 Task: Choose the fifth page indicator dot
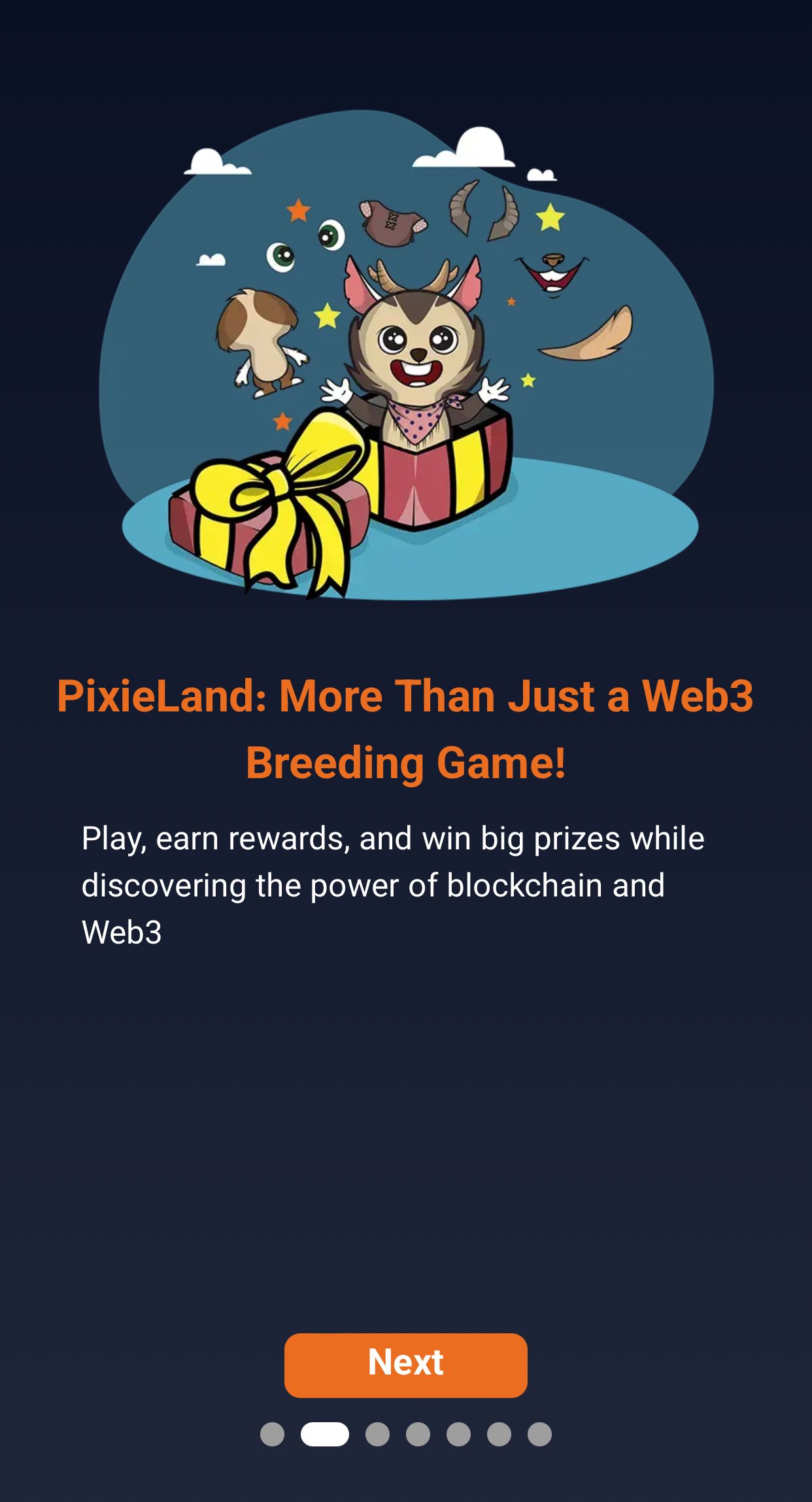coord(458,1434)
